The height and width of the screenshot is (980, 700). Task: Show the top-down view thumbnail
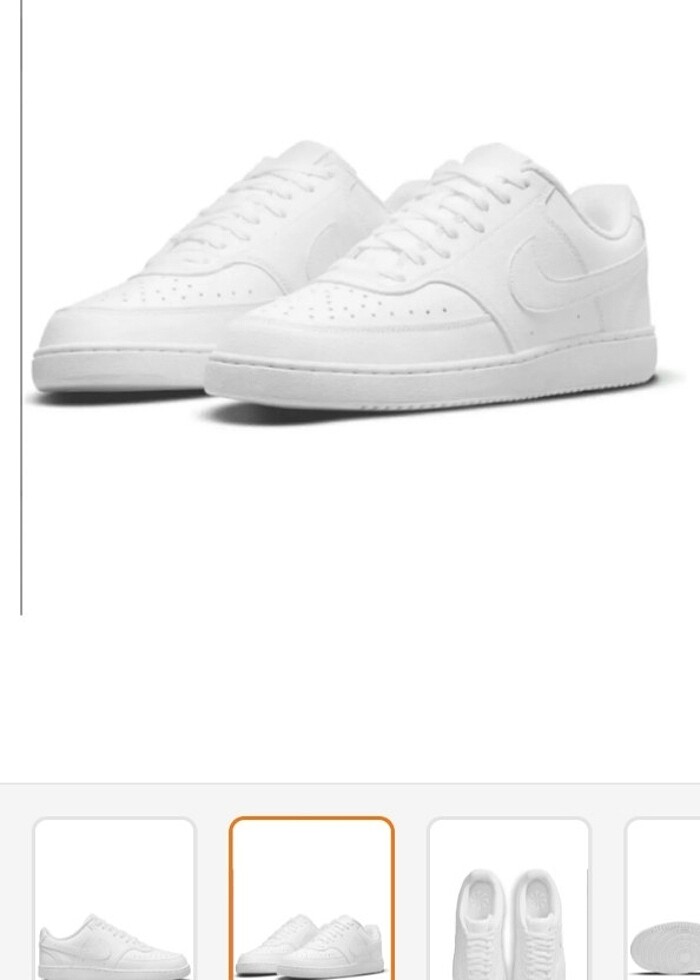click(x=509, y=900)
